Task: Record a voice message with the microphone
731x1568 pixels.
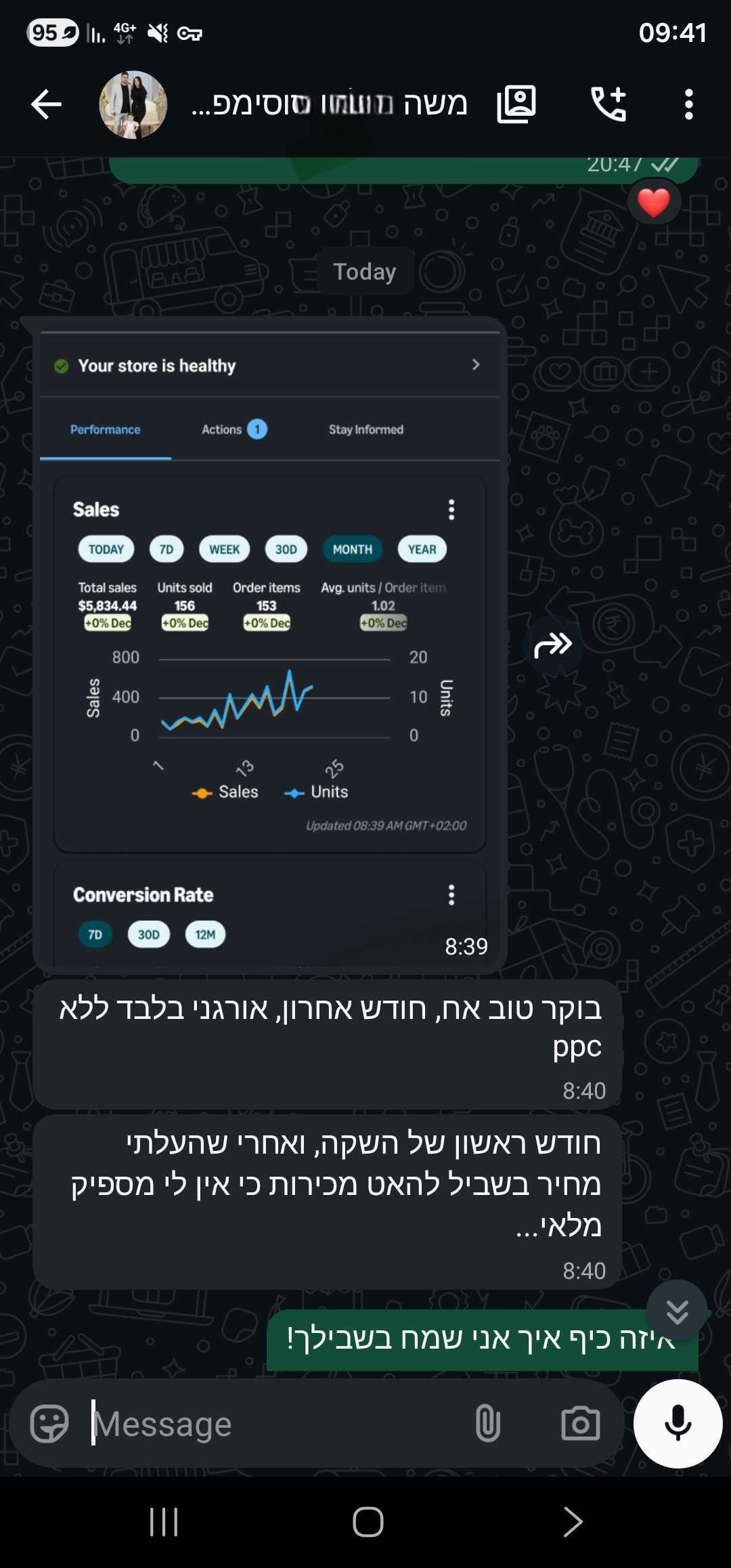Action: click(678, 1423)
